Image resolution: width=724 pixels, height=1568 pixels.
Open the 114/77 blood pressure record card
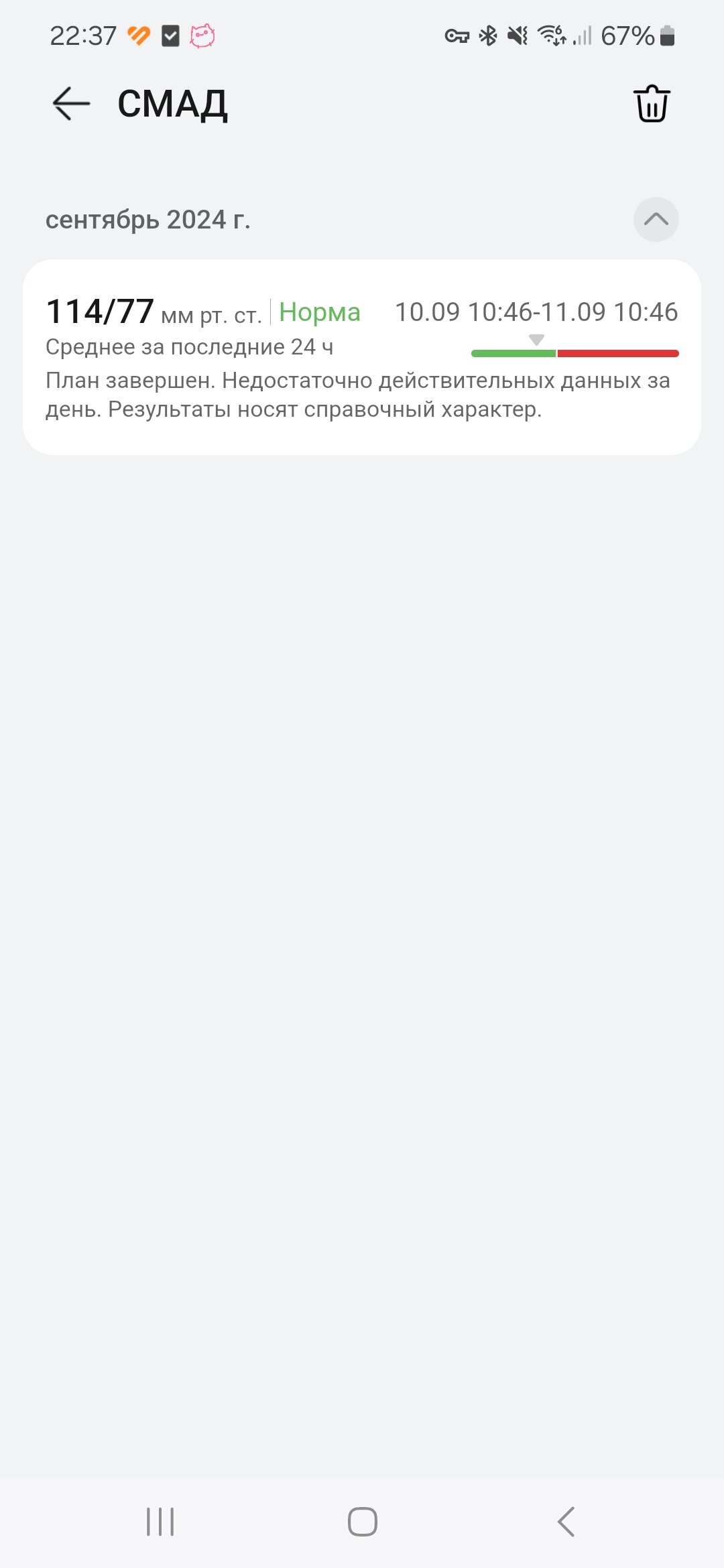[362, 357]
